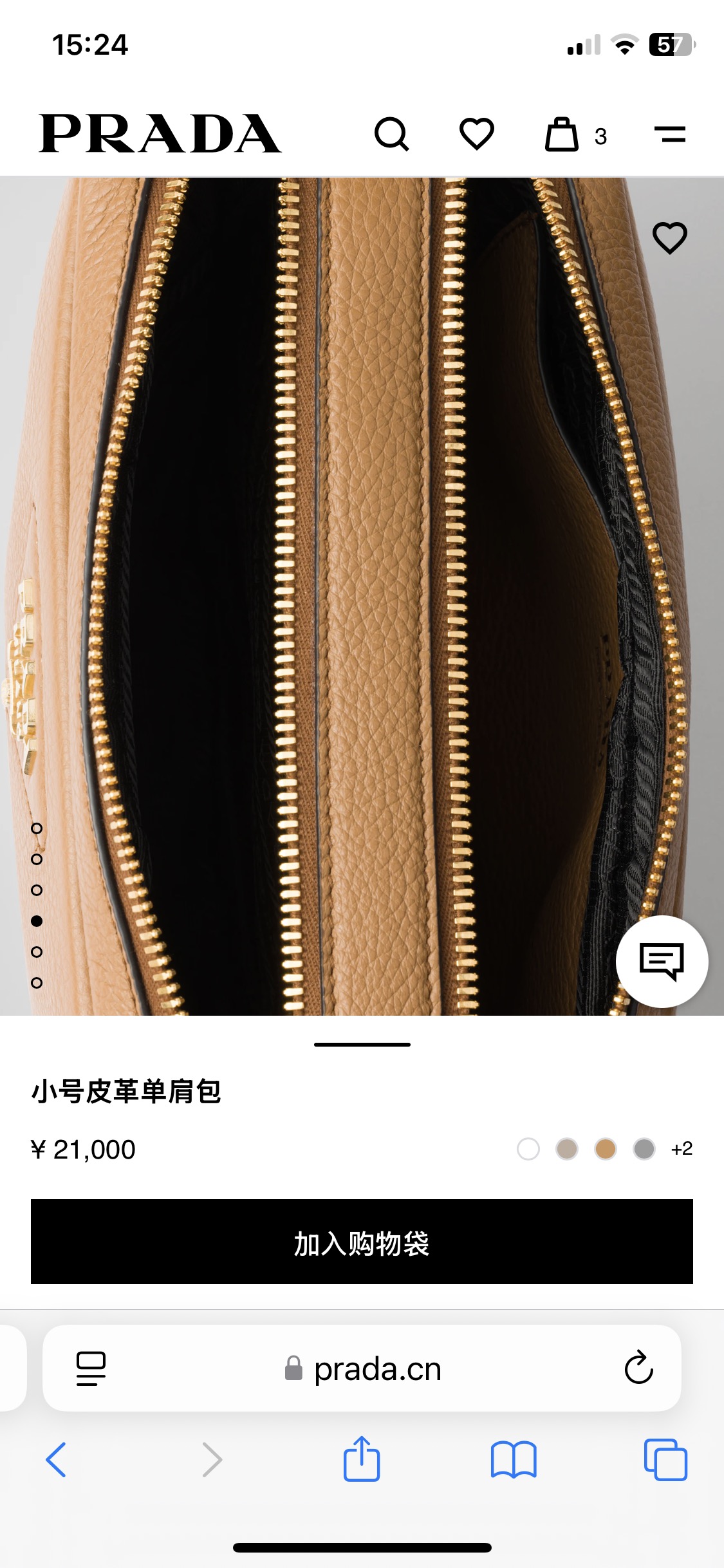Open the two-line hamburger menu
Viewport: 724px width, 1568px height.
click(670, 135)
